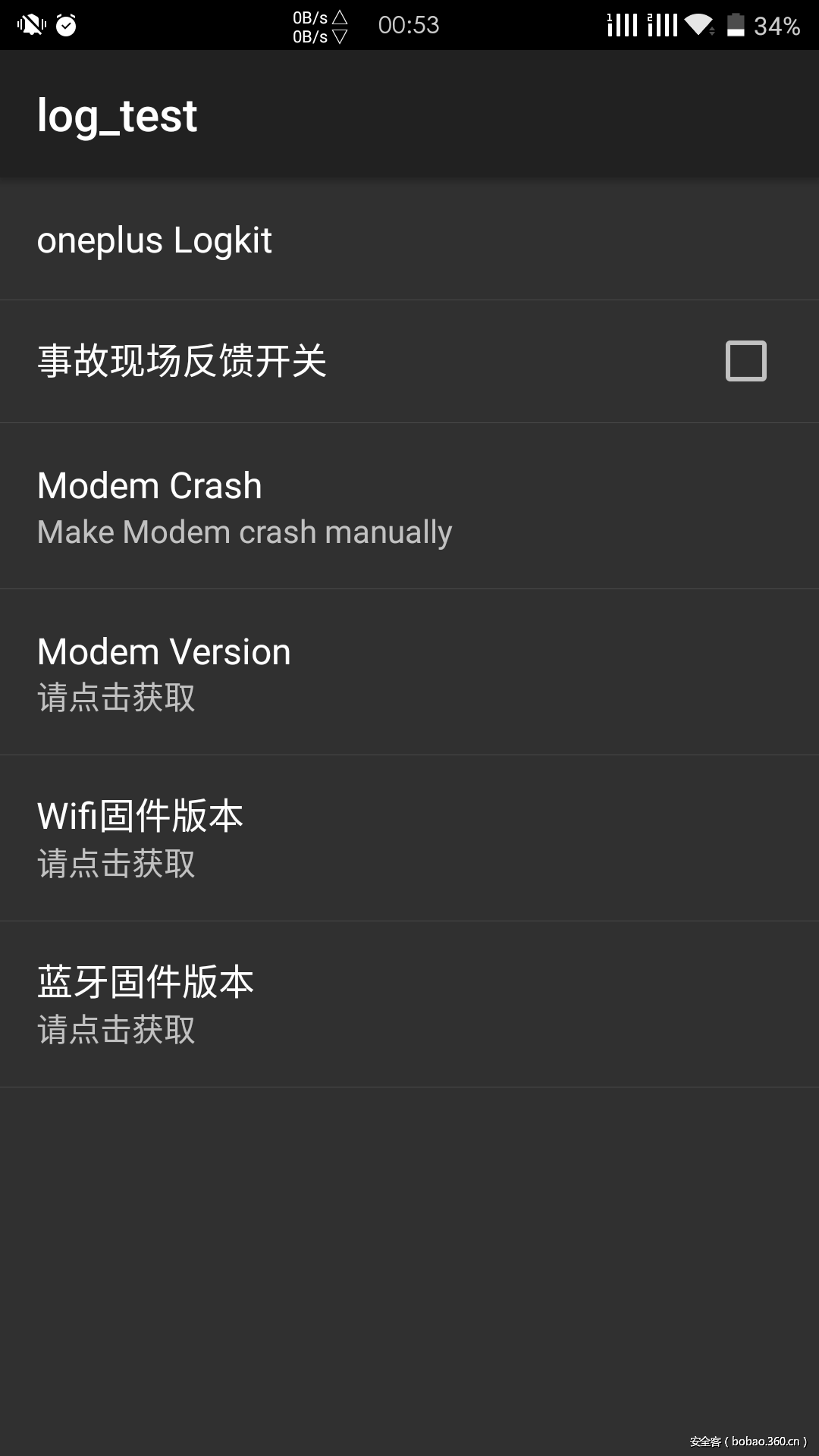This screenshot has height=1456, width=819.
Task: Tap the Wi-Fi signal icon
Action: coord(698,24)
